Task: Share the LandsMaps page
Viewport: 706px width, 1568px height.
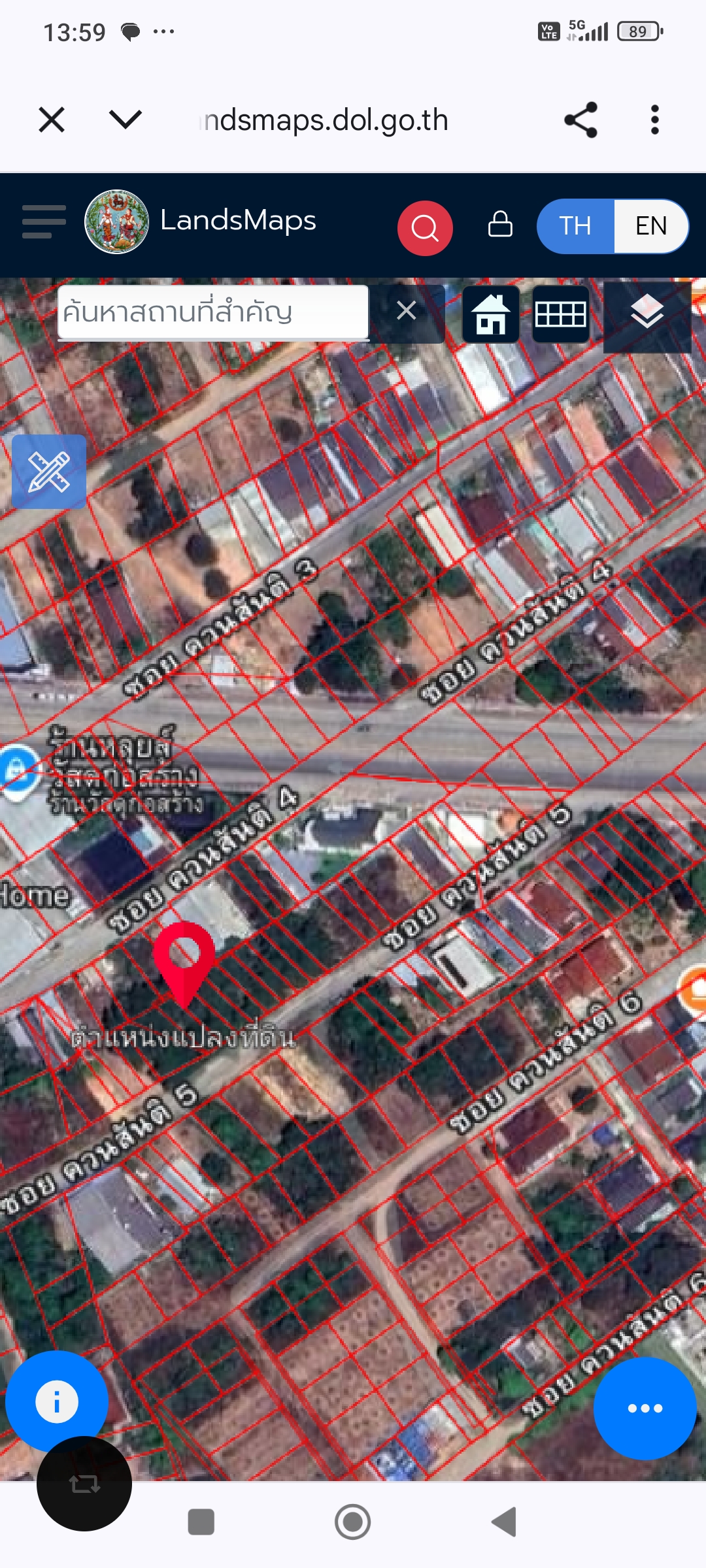Action: pyautogui.click(x=580, y=120)
